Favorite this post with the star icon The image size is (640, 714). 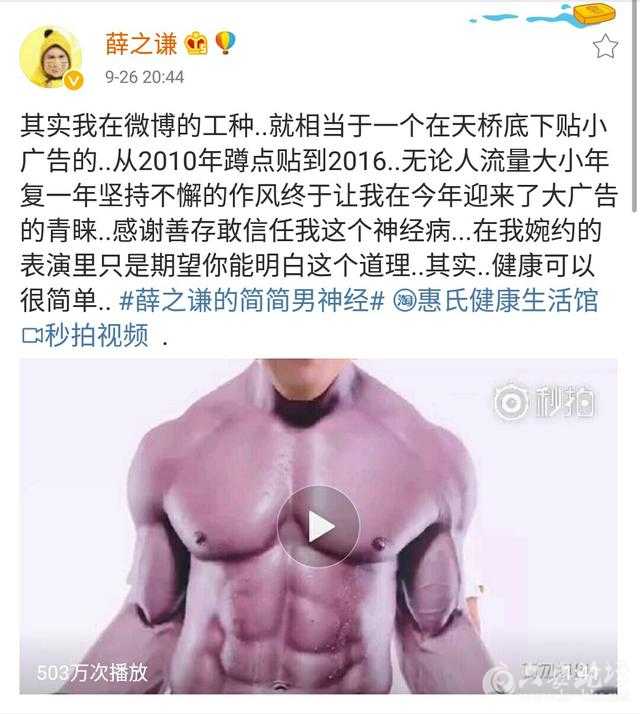605,46
